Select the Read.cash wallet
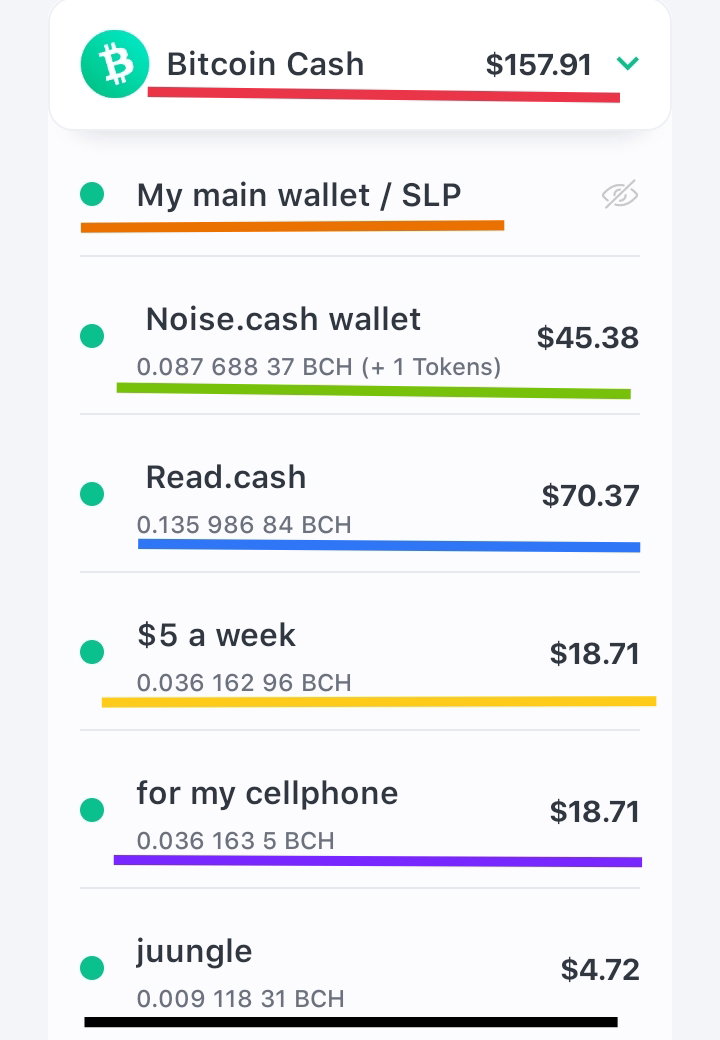Image resolution: width=720 pixels, height=1040 pixels. coord(359,493)
